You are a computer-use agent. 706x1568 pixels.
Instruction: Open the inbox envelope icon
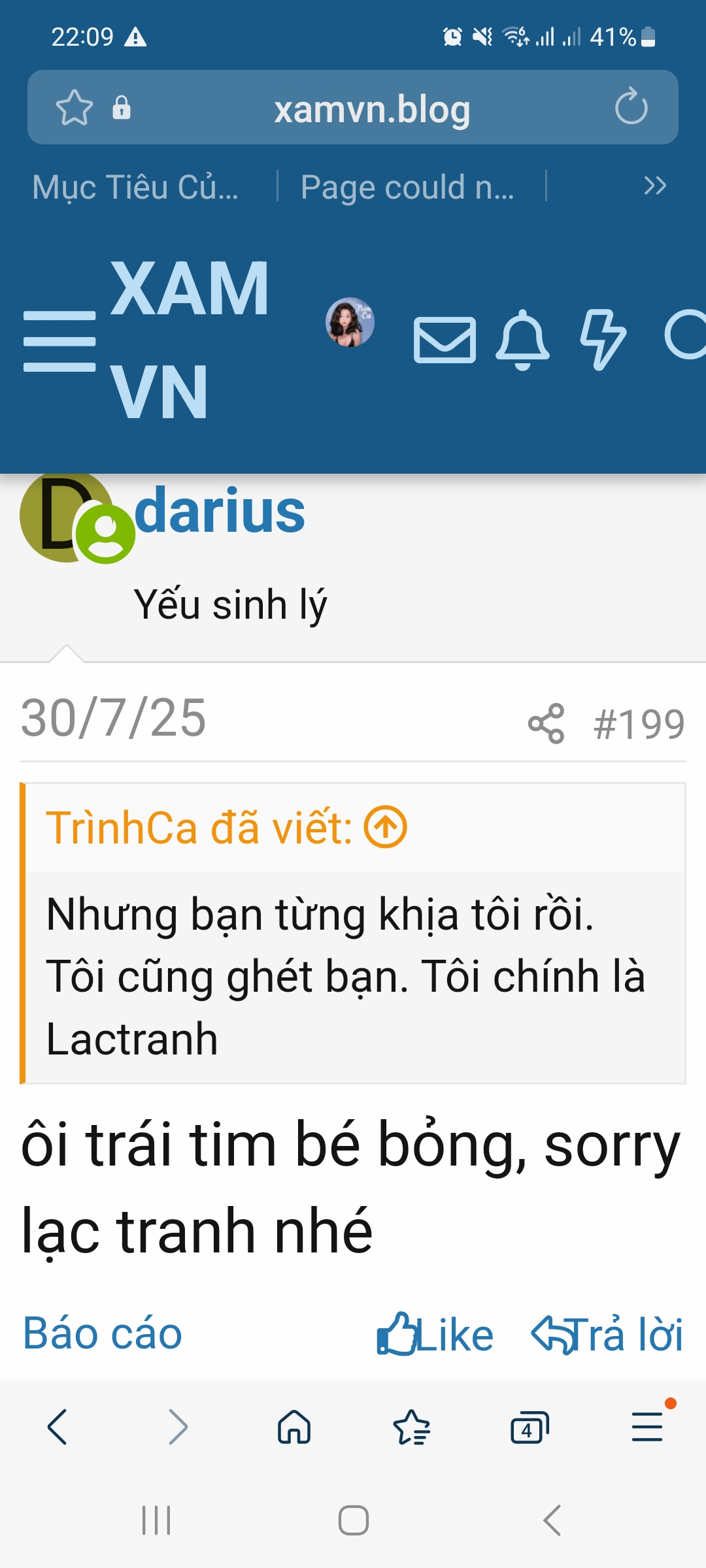pos(445,340)
